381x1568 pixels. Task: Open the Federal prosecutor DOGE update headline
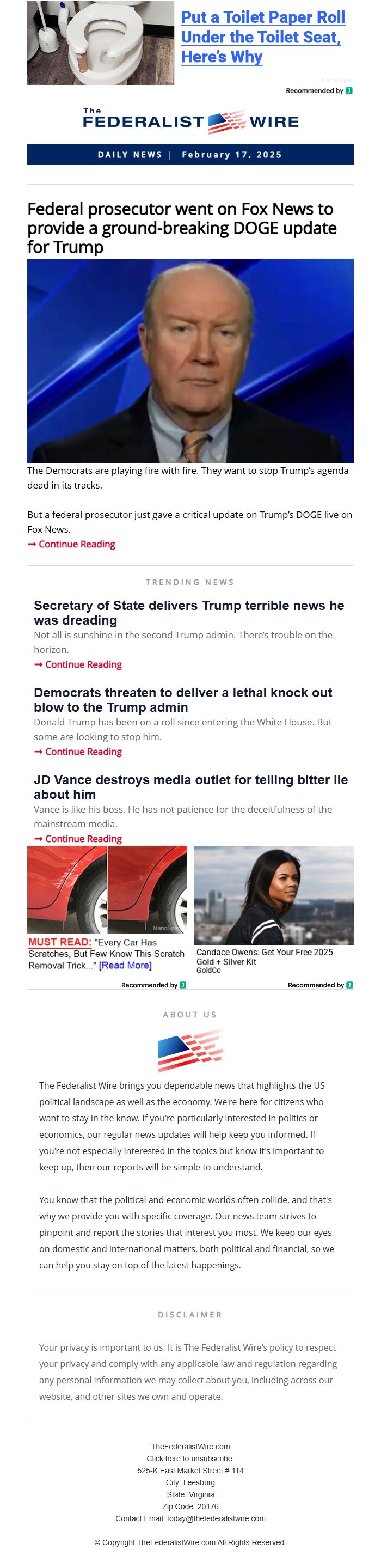point(181,228)
